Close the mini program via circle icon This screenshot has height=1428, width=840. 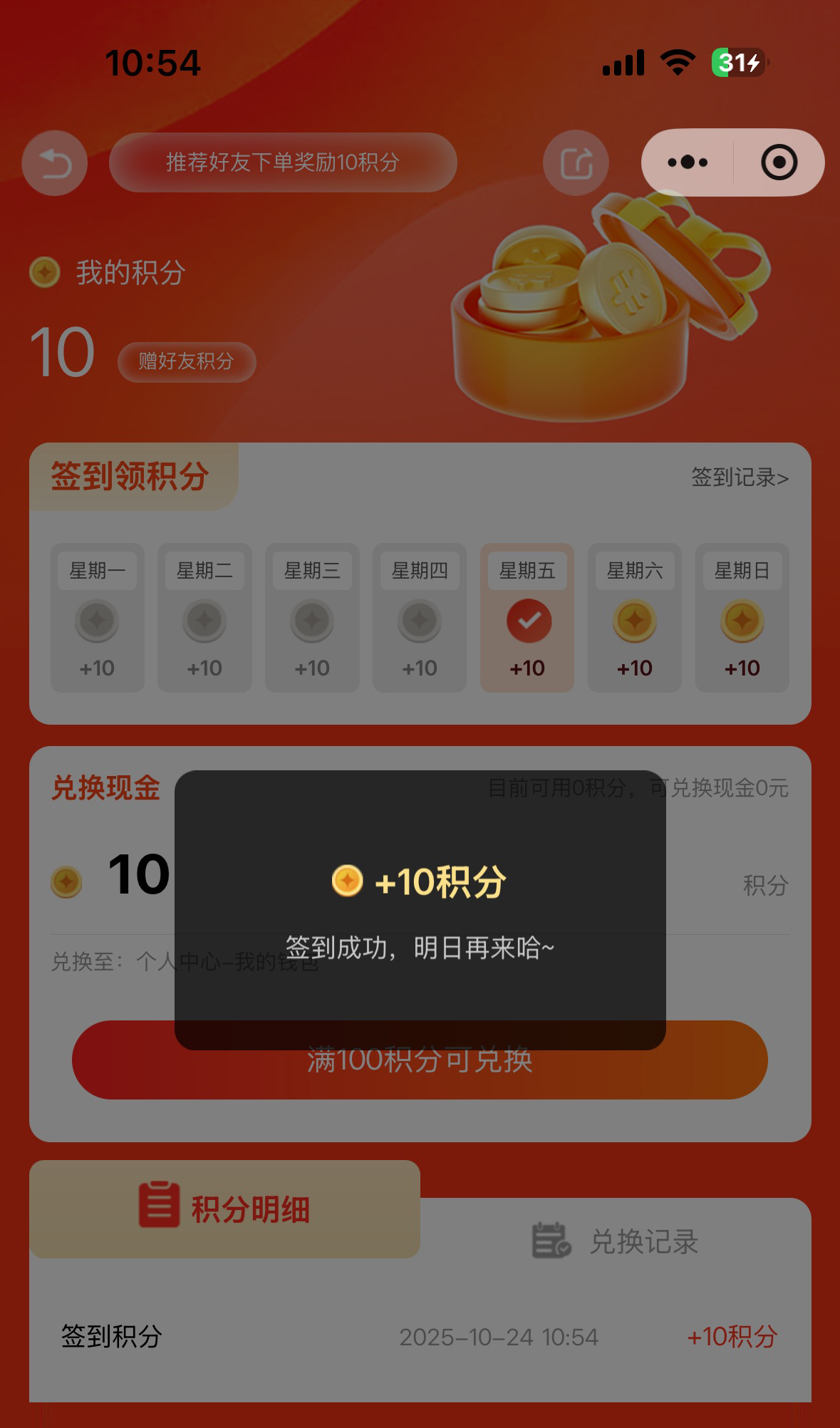click(779, 162)
